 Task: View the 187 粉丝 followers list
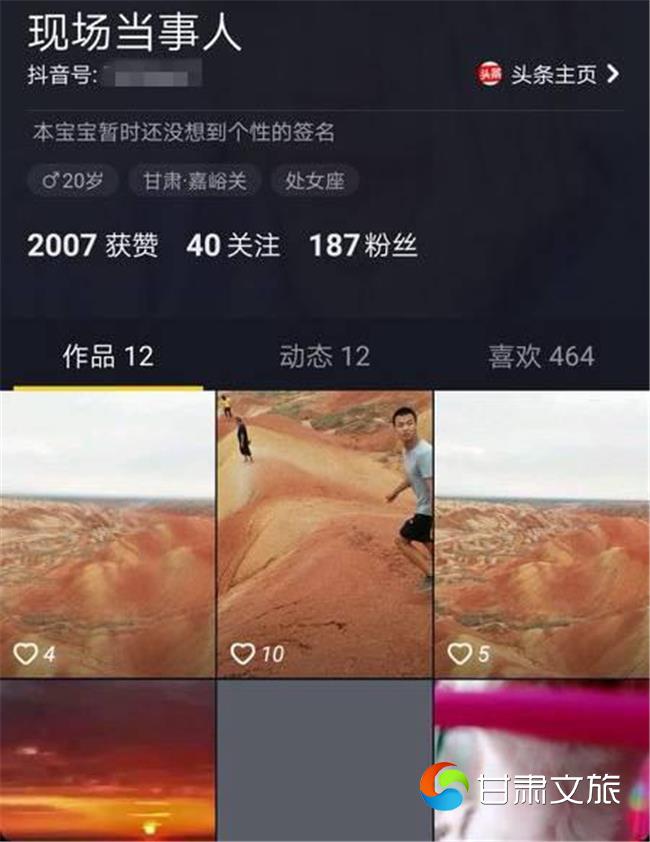tap(363, 246)
